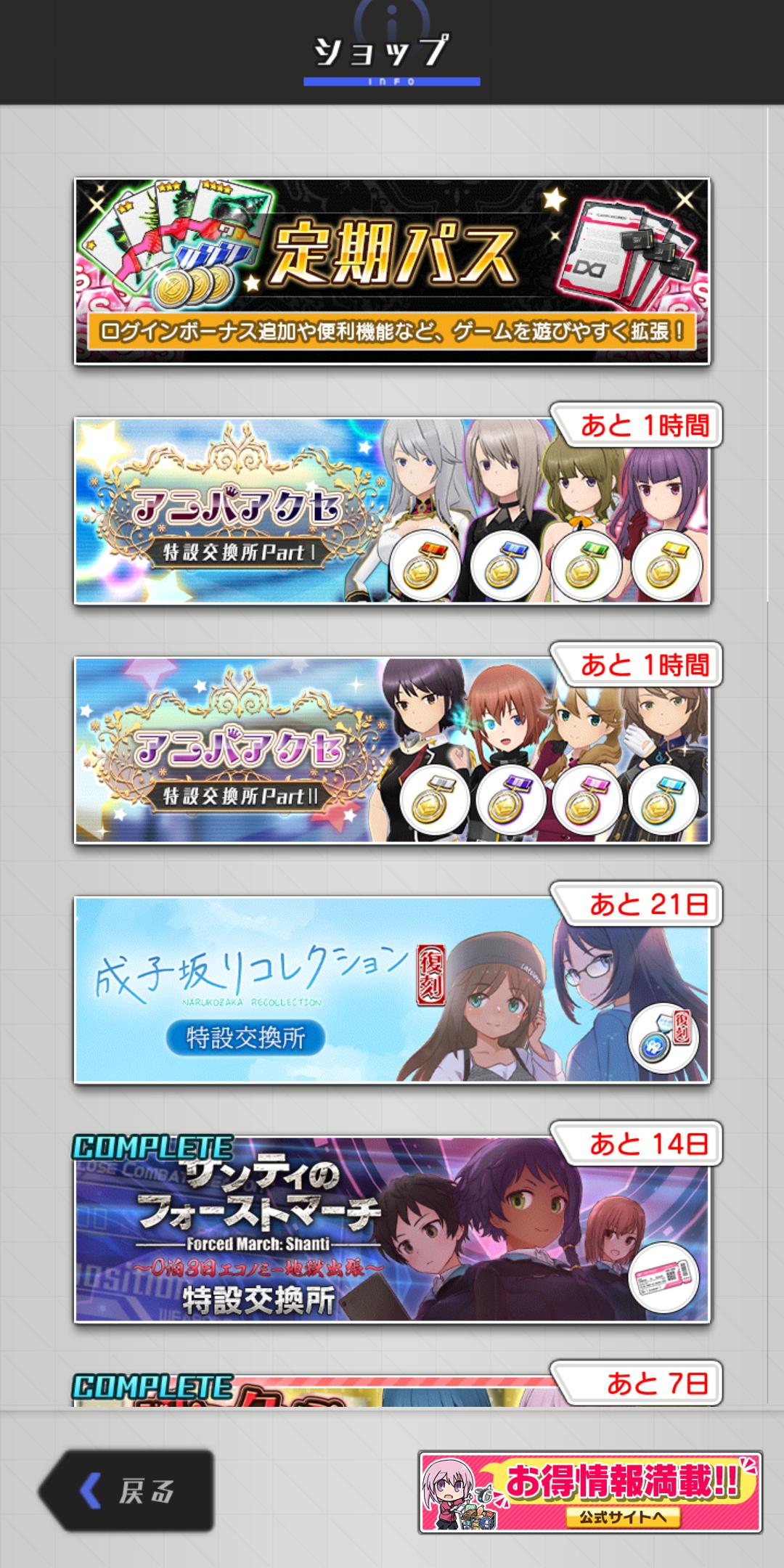Visit 公式サイトへ お得情報 banner

(589, 1492)
